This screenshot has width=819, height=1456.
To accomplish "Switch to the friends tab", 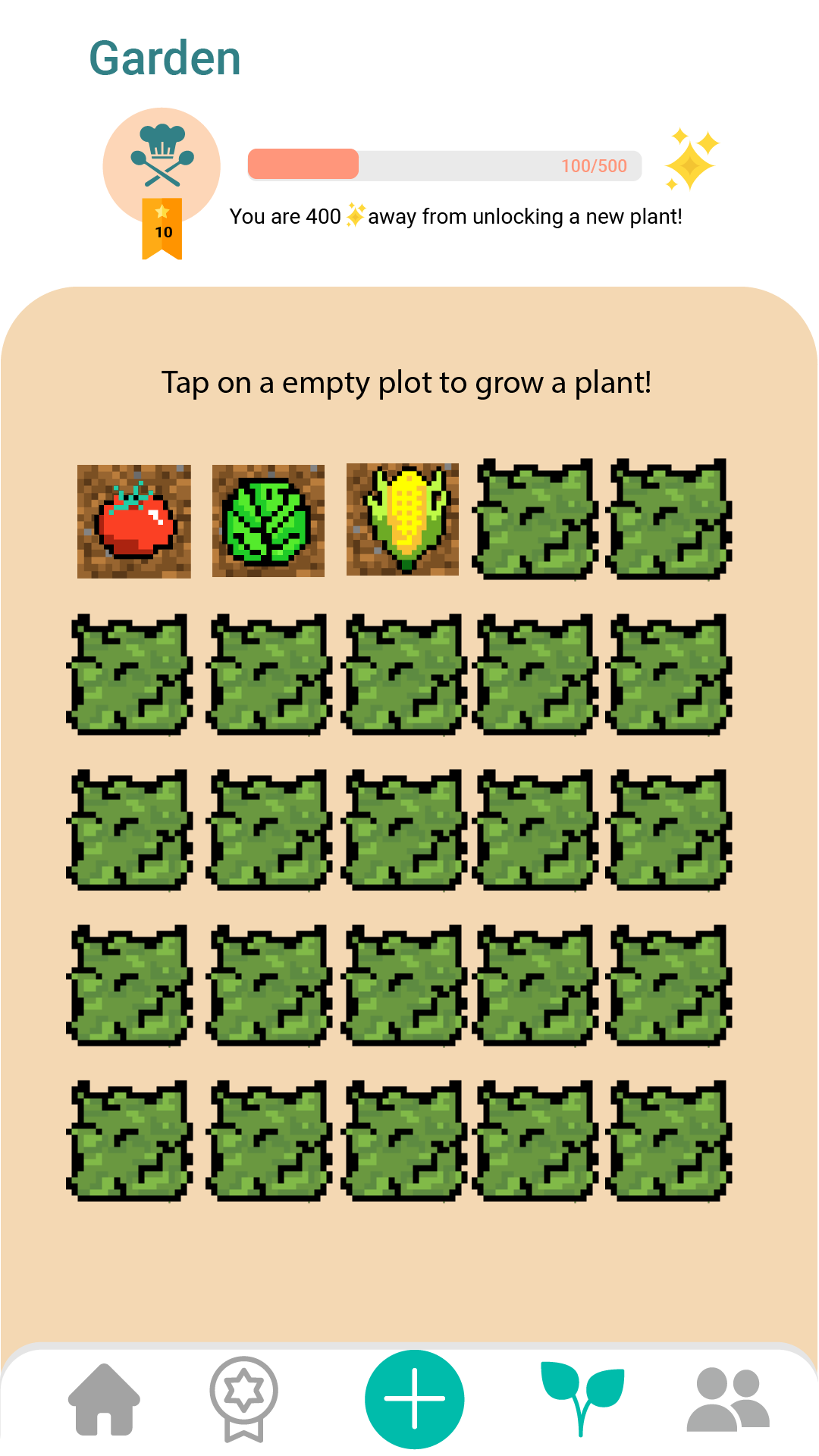I will click(x=728, y=1399).
